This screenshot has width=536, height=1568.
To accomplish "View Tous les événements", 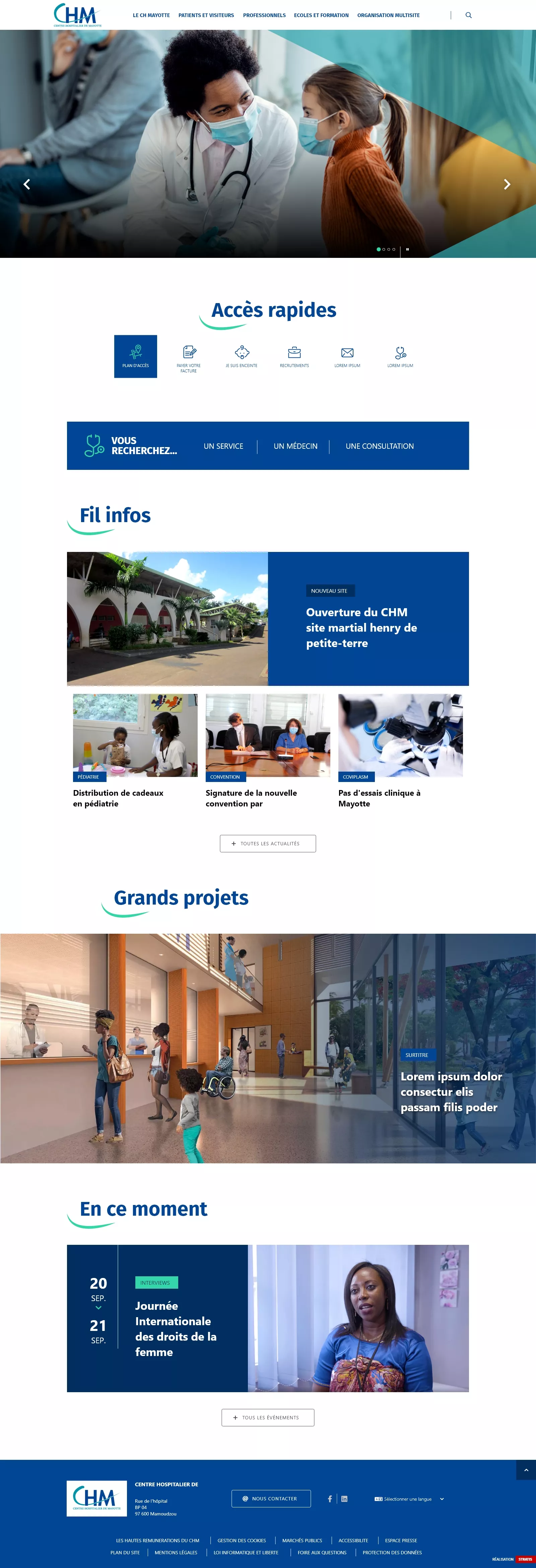I will tap(268, 1418).
